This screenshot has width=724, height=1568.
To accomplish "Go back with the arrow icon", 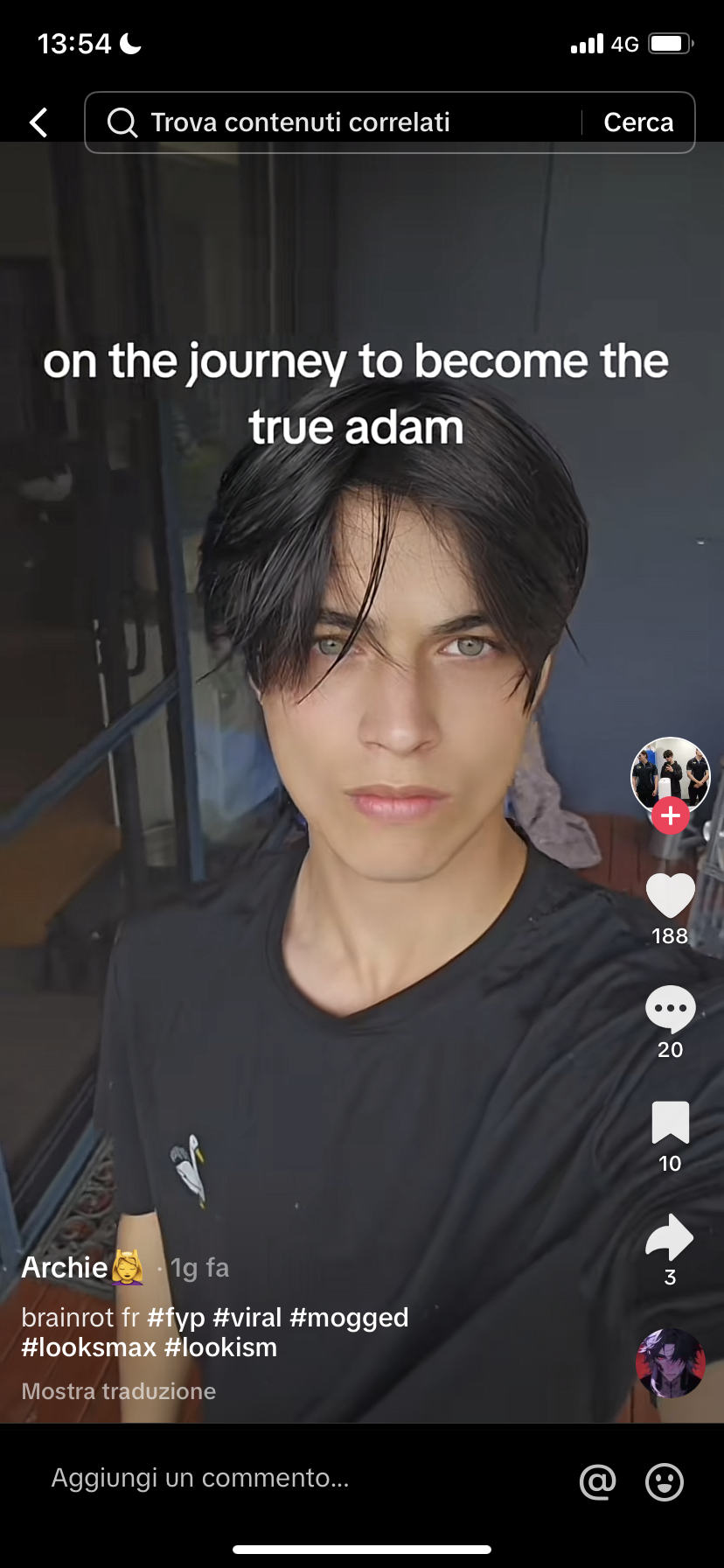I will (x=38, y=122).
